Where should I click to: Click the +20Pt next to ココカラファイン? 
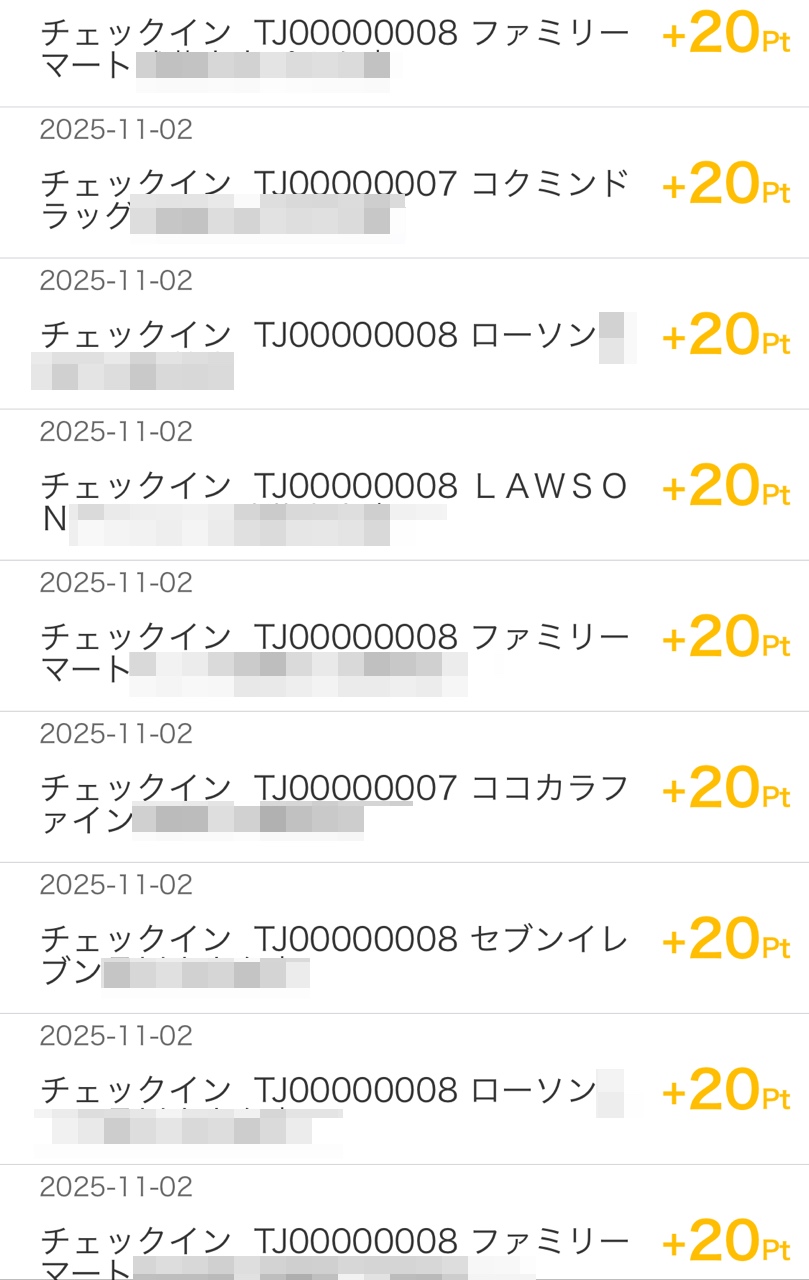725,790
